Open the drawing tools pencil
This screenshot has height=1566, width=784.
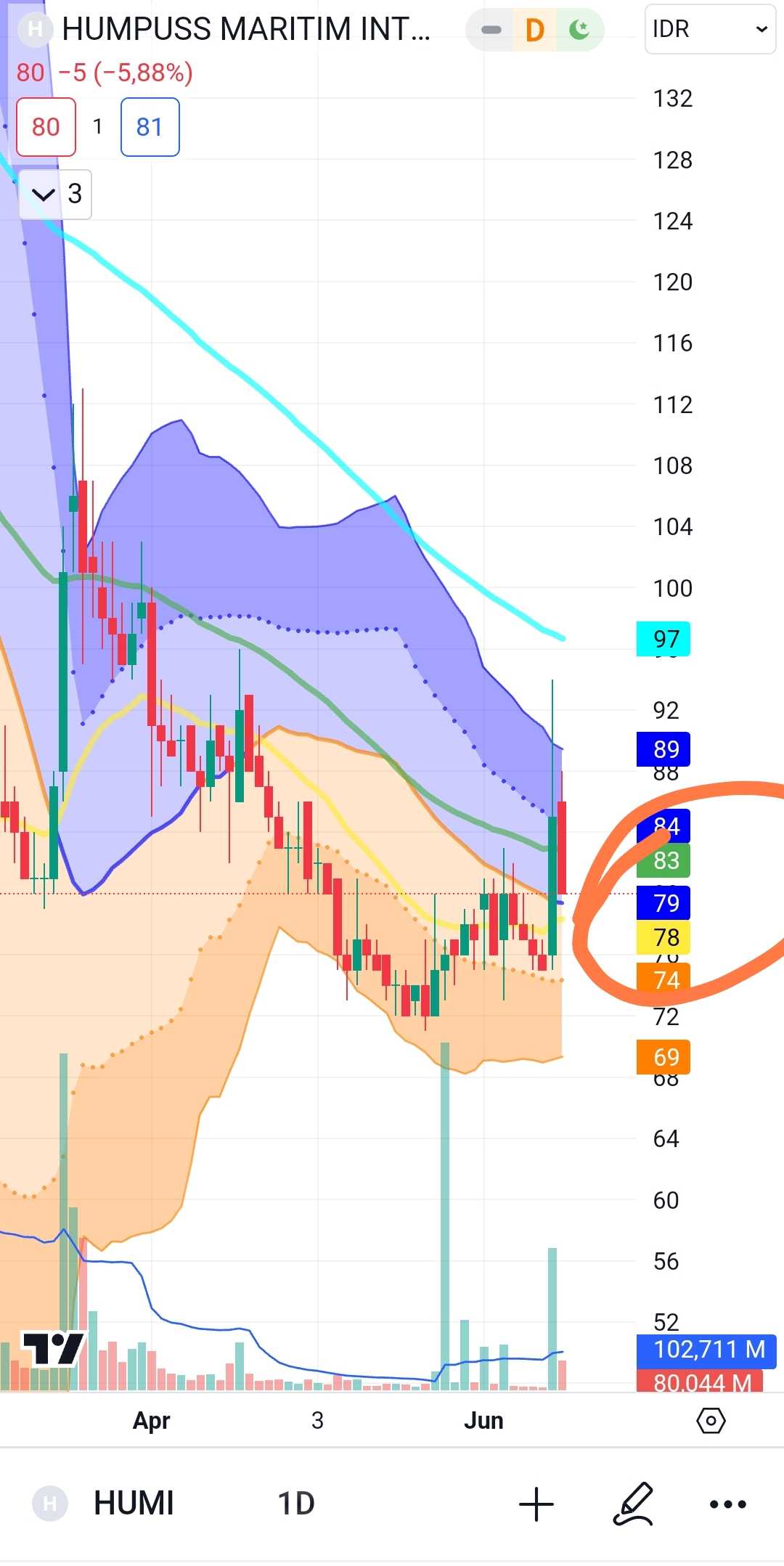pyautogui.click(x=633, y=1504)
